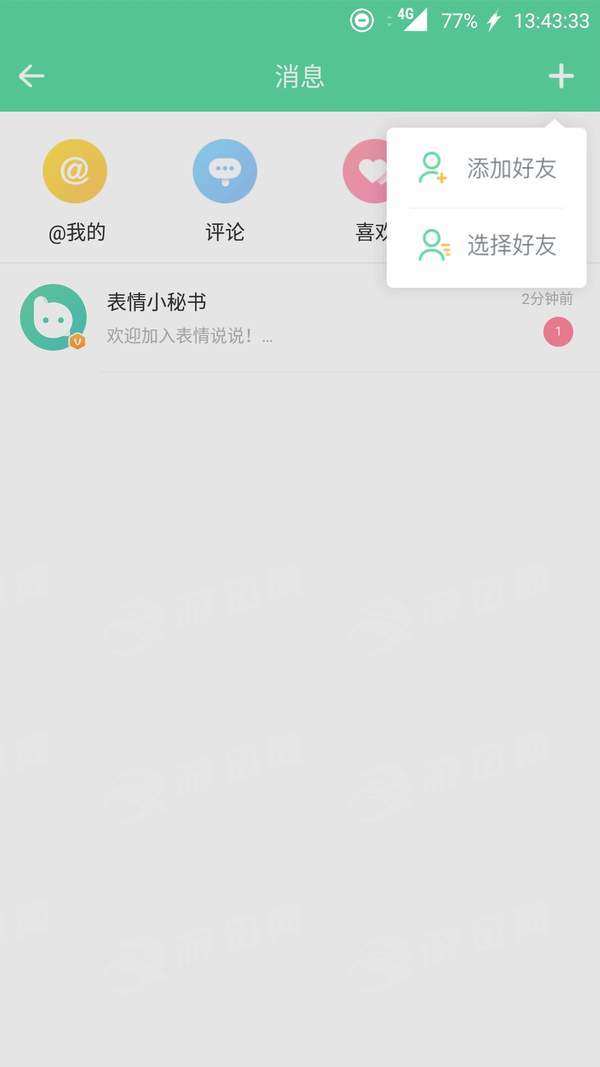Choose 选择好友 in the popup menu
Viewport: 600px width, 1067px height.
click(486, 246)
